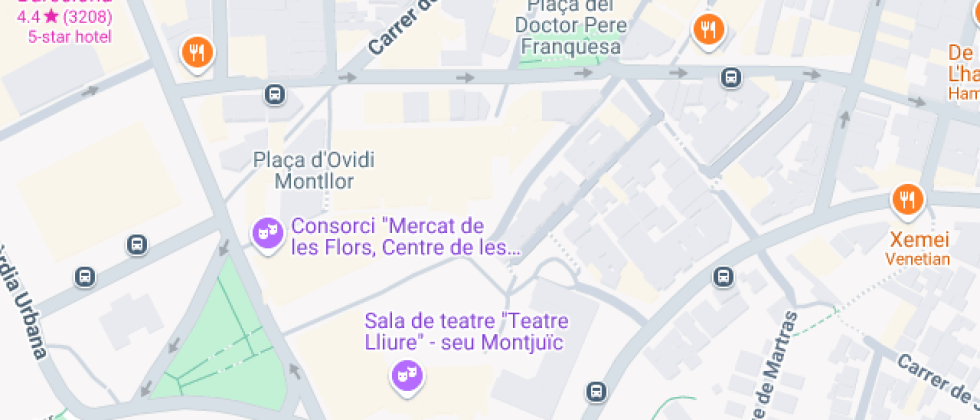Tap the restaurant pin beside Plaça del Doctor Pere Franquesa
Viewport: 980px width, 420px height.
point(708,29)
